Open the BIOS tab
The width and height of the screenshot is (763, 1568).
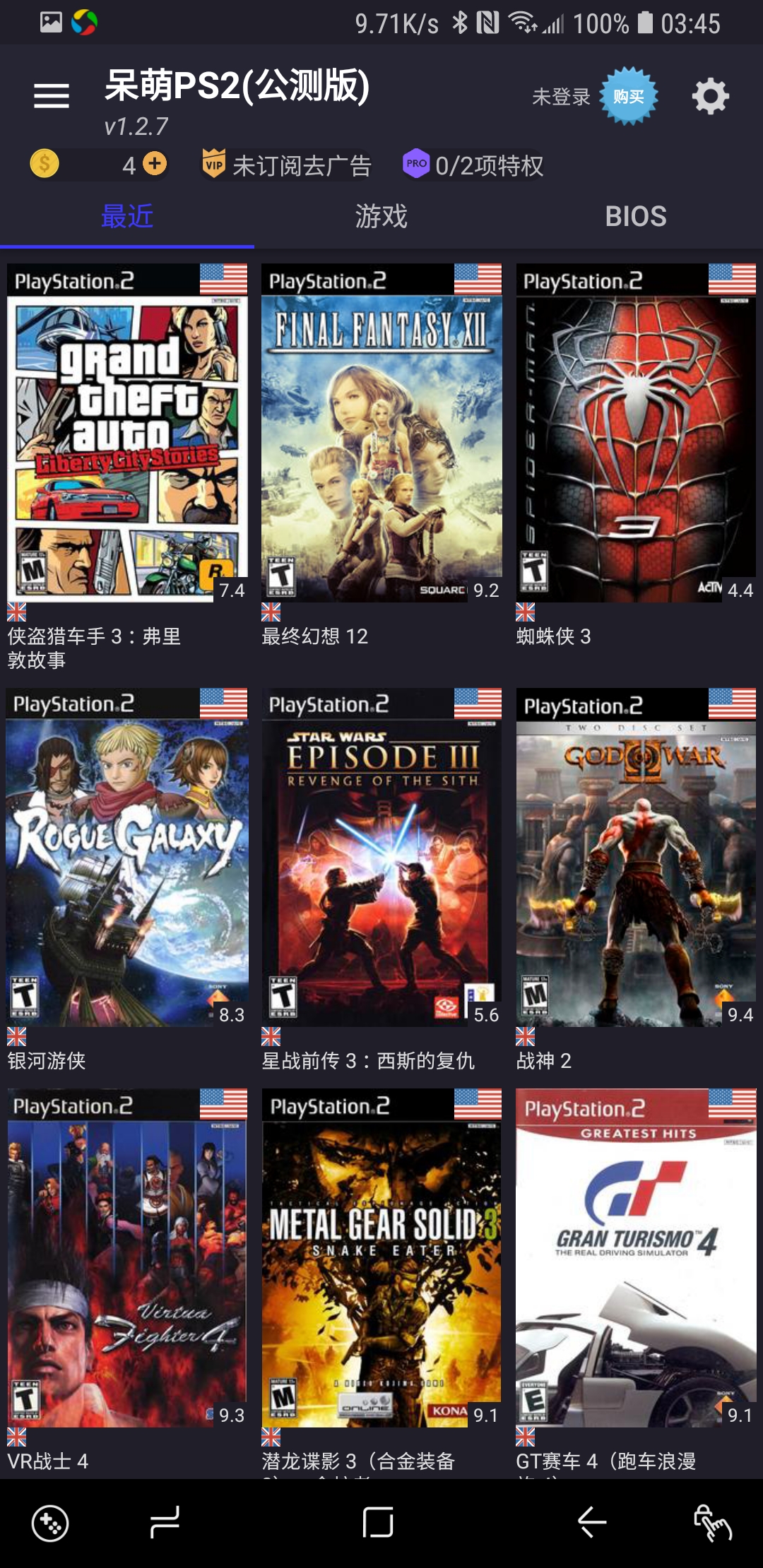634,217
